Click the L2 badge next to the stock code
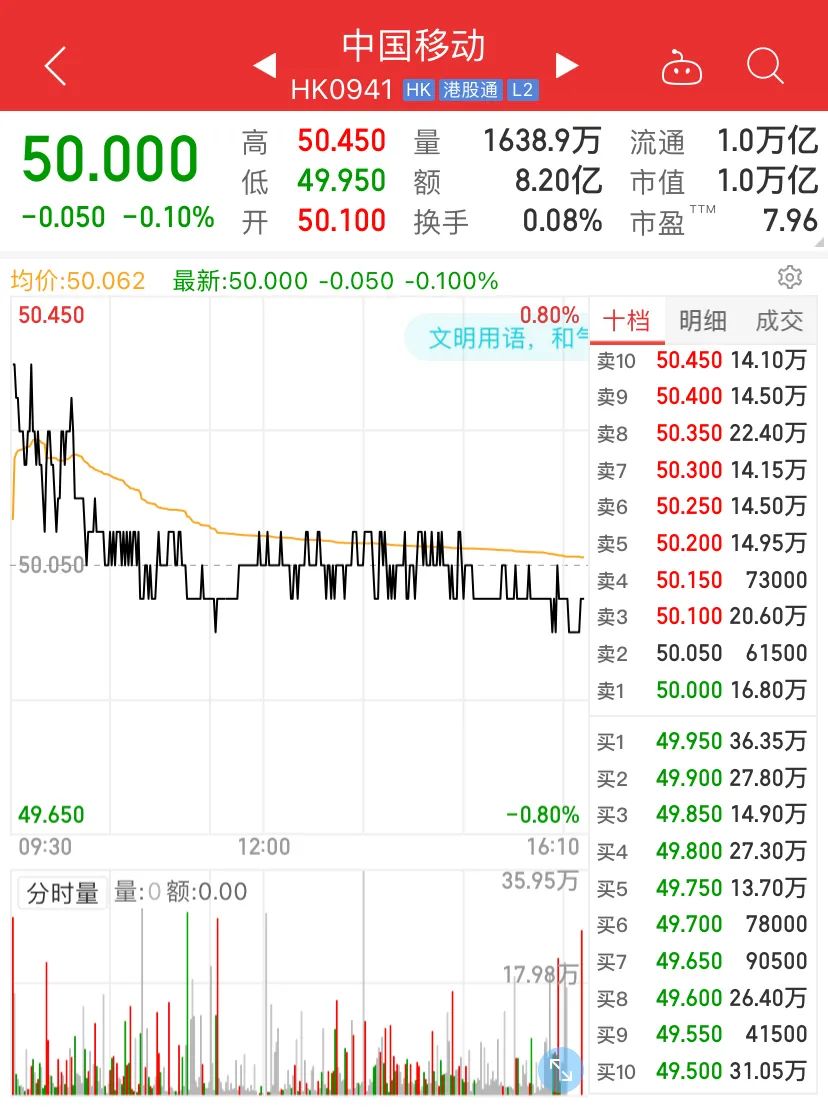This screenshot has height=1117, width=828. pyautogui.click(x=522, y=89)
